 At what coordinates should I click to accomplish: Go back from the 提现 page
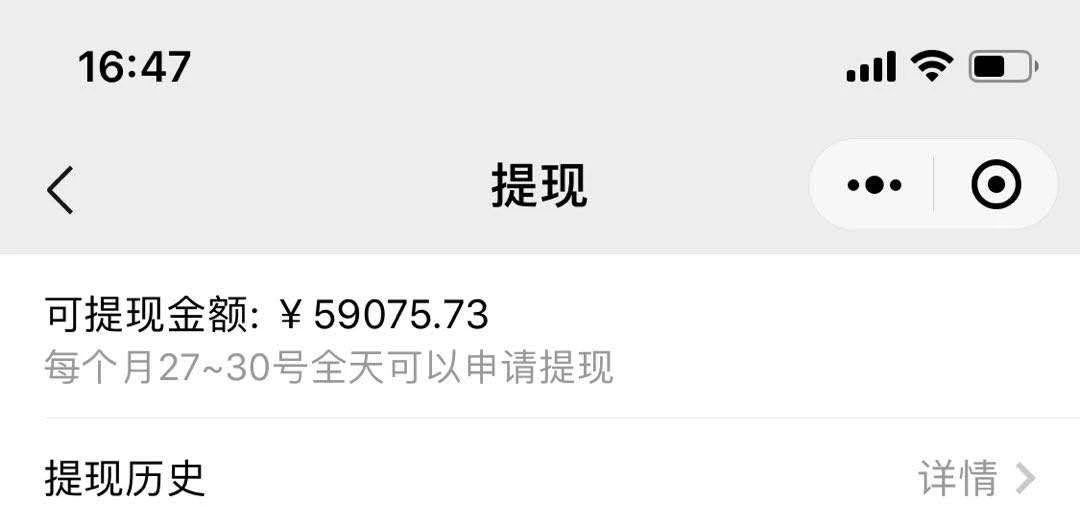tap(61, 188)
